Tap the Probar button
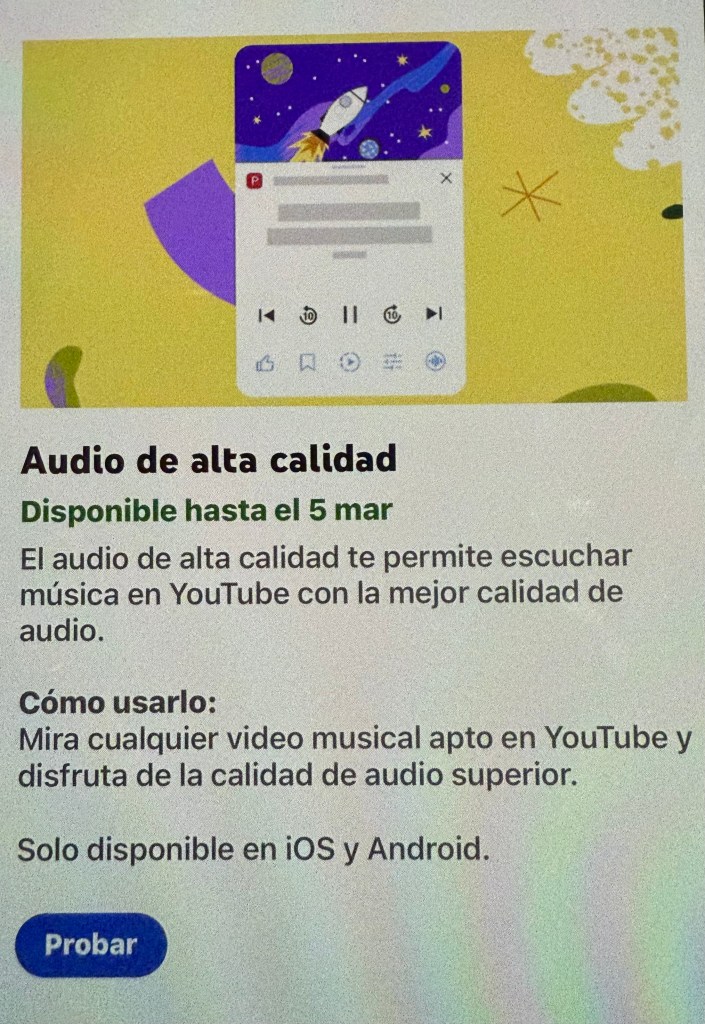This screenshot has width=705, height=1024. click(91, 945)
